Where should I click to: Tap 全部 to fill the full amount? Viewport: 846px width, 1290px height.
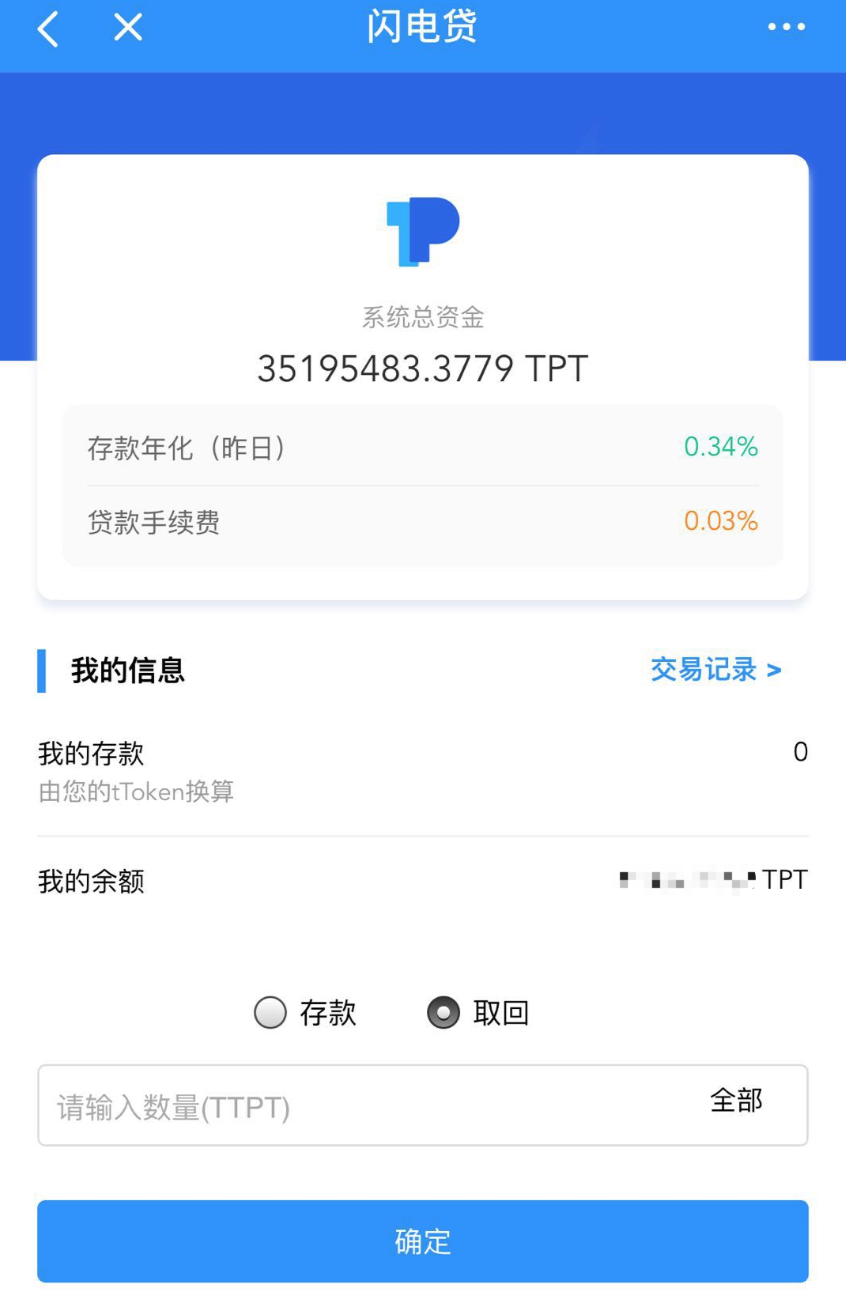click(736, 1101)
